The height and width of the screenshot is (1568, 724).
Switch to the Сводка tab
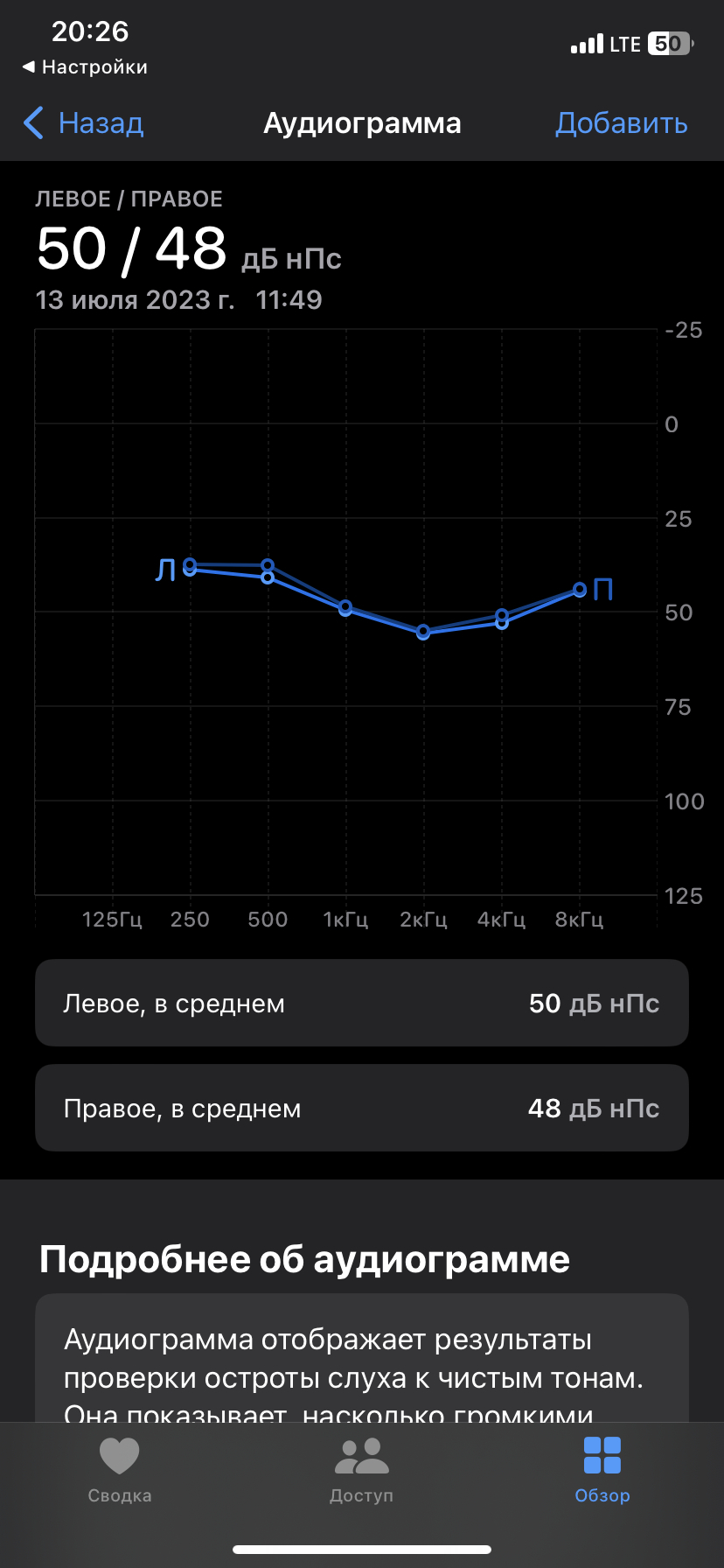tap(120, 1470)
